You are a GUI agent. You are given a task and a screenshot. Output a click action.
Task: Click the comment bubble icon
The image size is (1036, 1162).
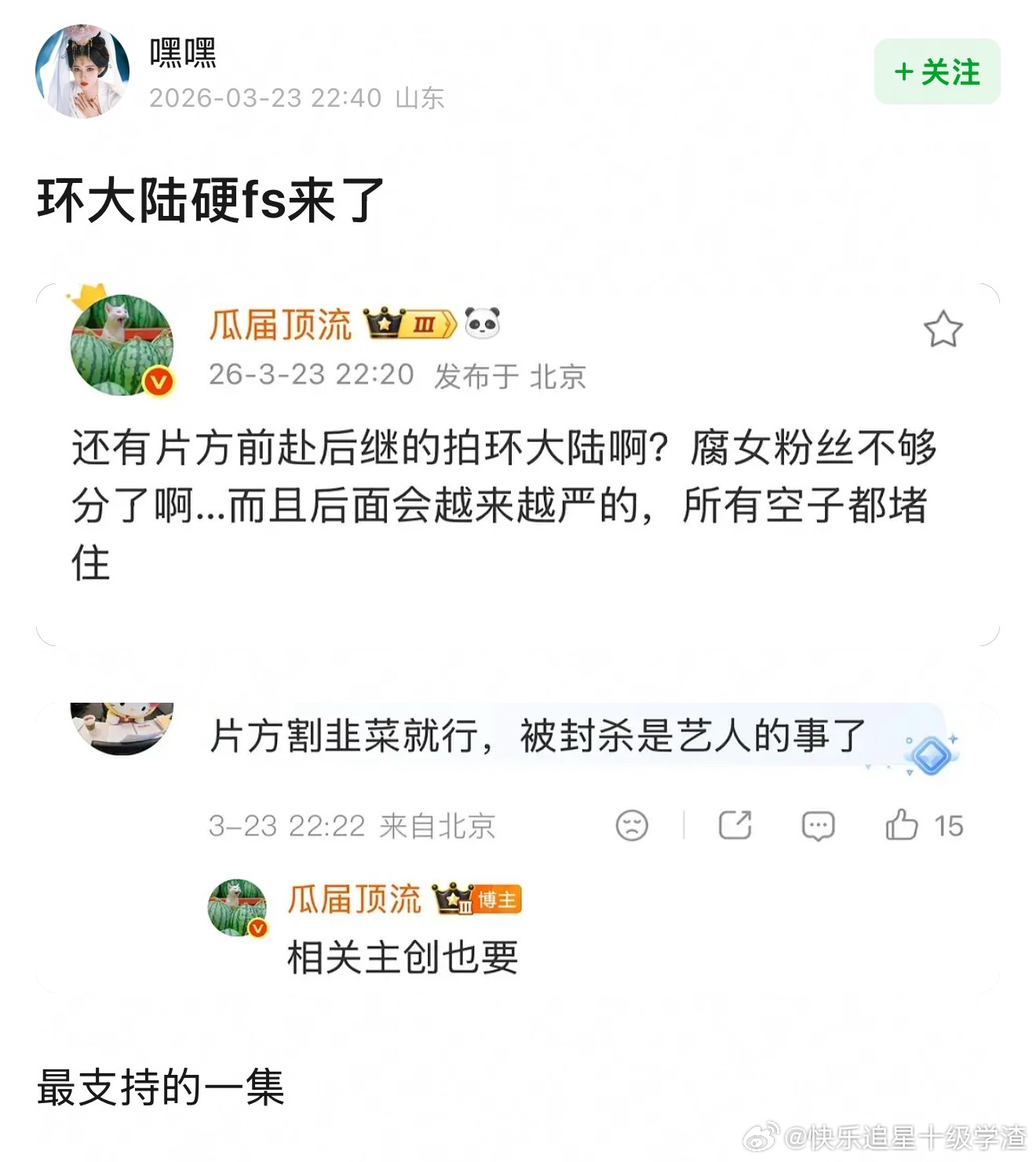coord(819,826)
